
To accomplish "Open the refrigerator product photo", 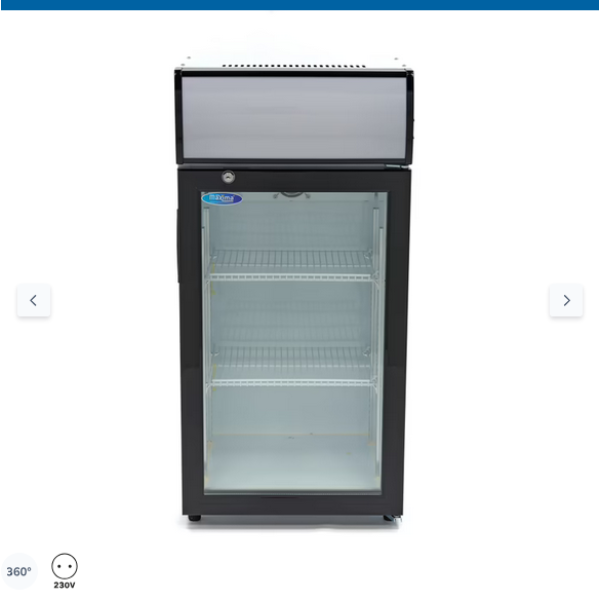I will pos(295,300).
